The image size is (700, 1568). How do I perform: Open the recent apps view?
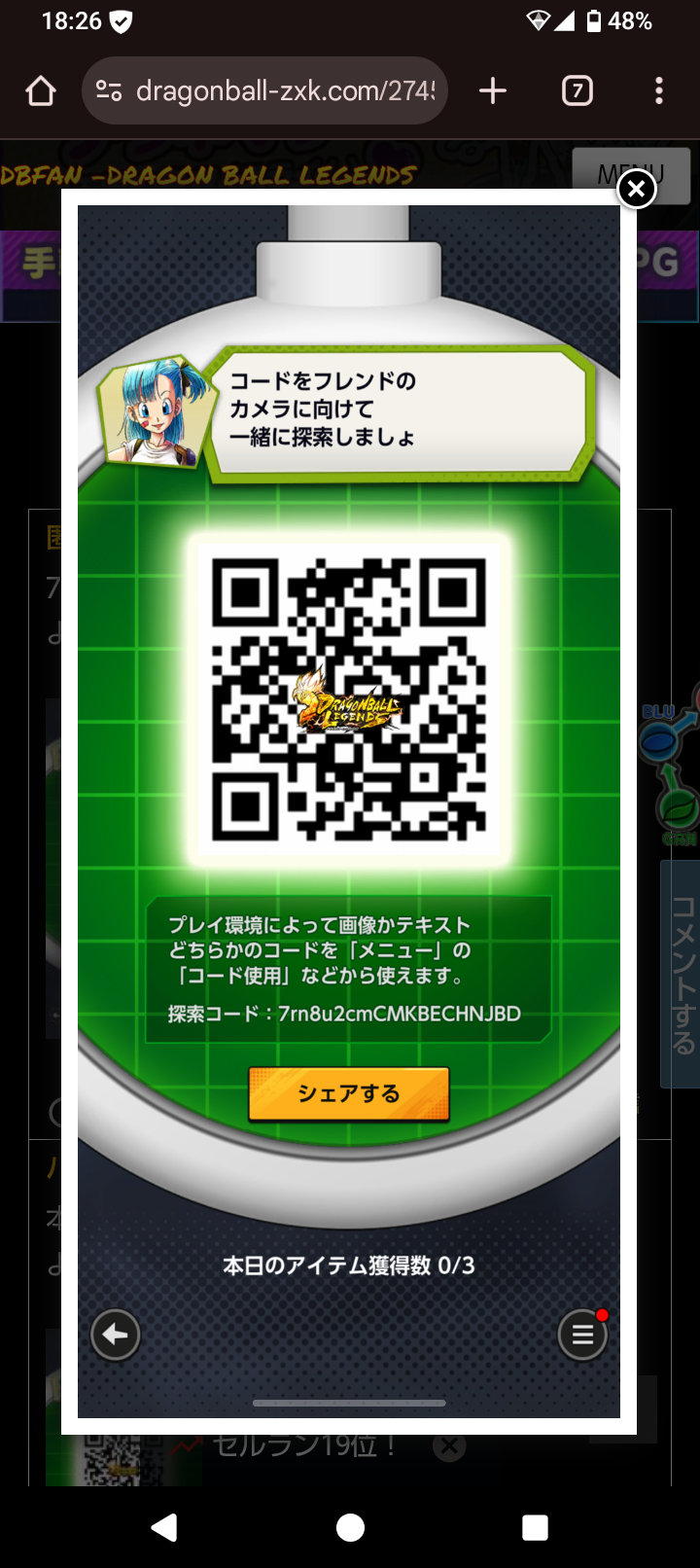[x=535, y=1527]
